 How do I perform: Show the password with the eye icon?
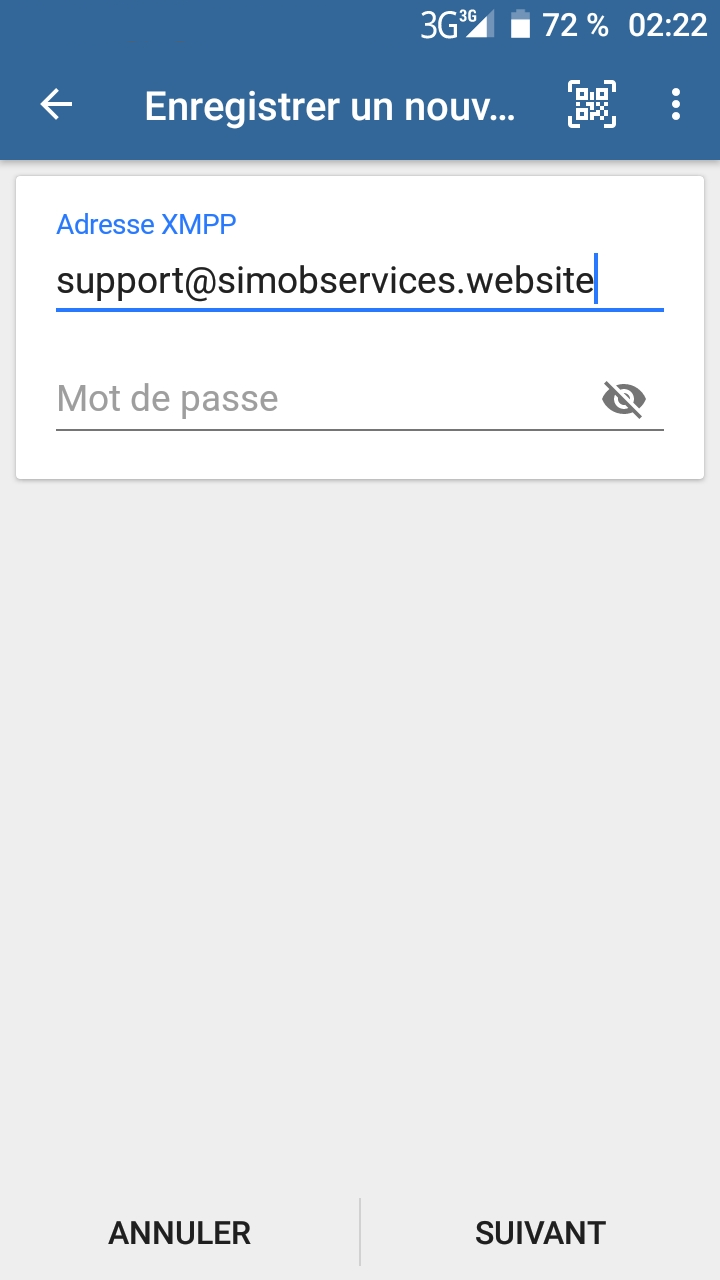(624, 400)
